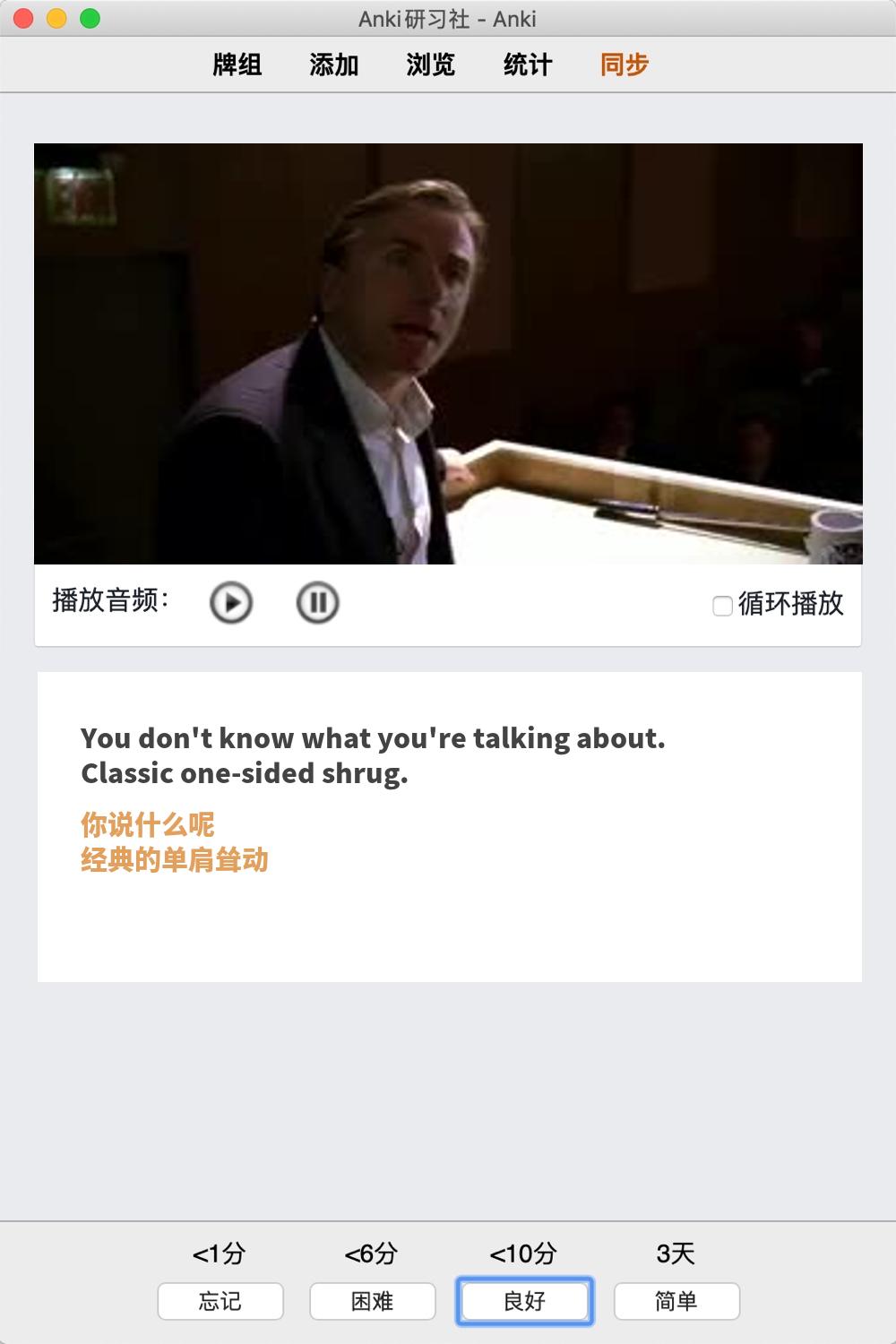Rate the card as 忘记
Screen dimensions: 896x1344
click(220, 1301)
